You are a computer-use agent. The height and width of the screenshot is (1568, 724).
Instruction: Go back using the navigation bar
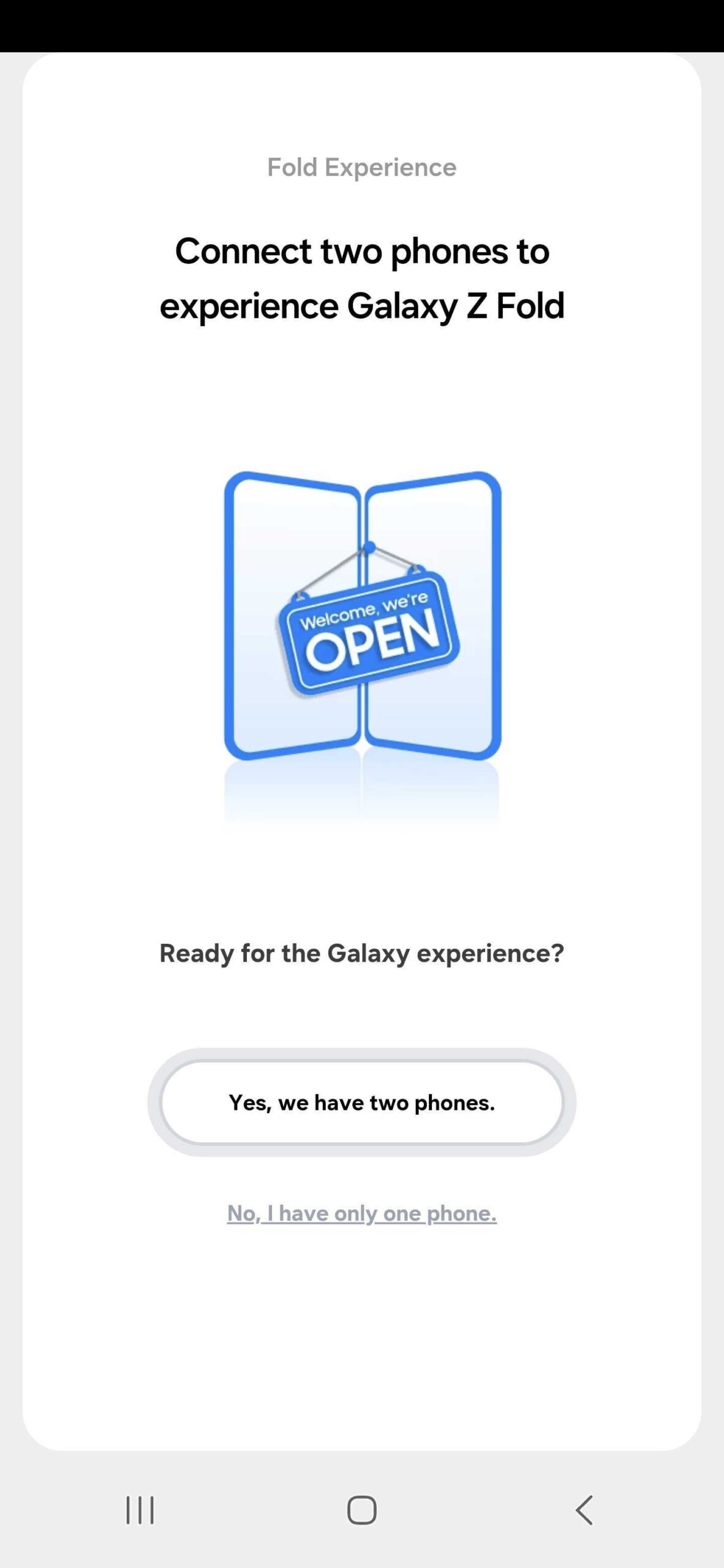(584, 1510)
